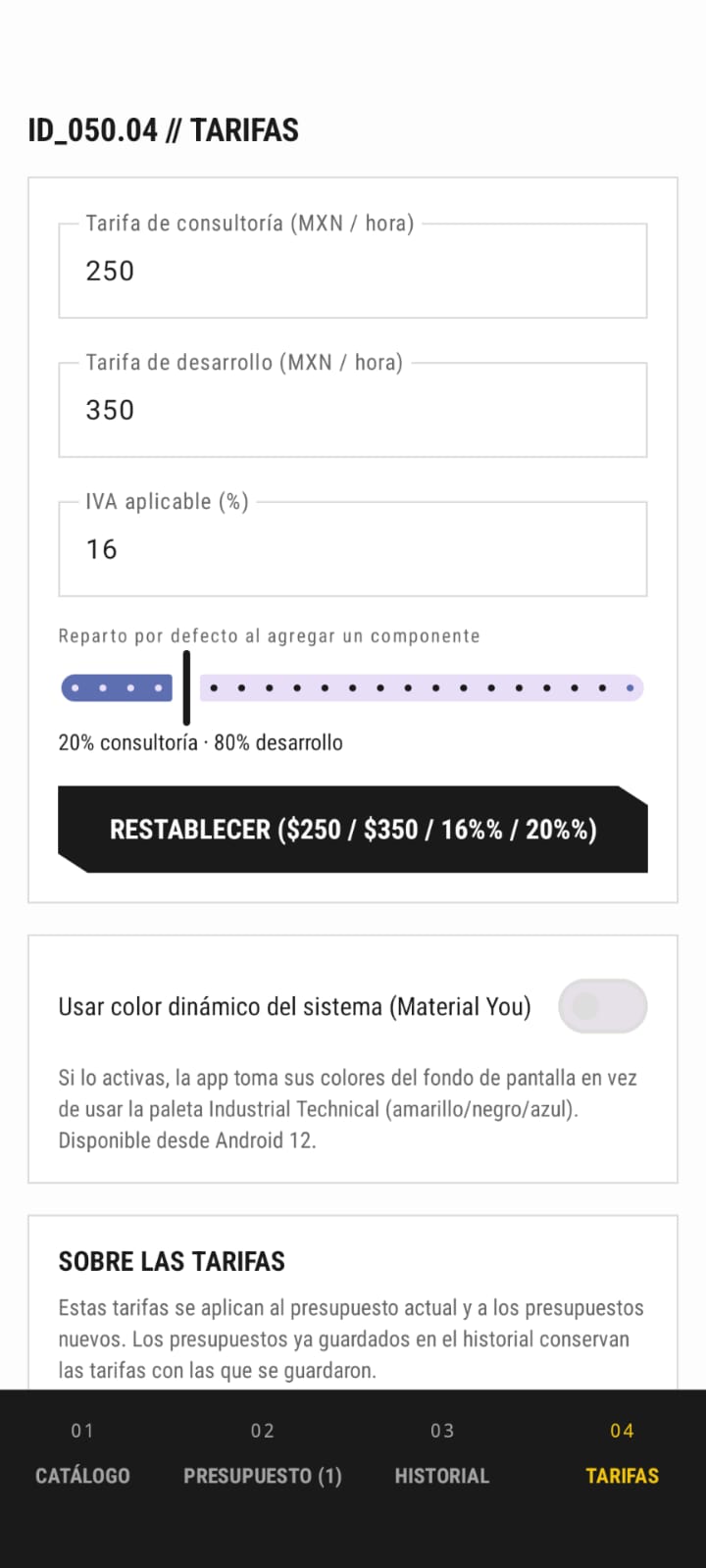Switch to the Catálogo tab

(x=82, y=1453)
